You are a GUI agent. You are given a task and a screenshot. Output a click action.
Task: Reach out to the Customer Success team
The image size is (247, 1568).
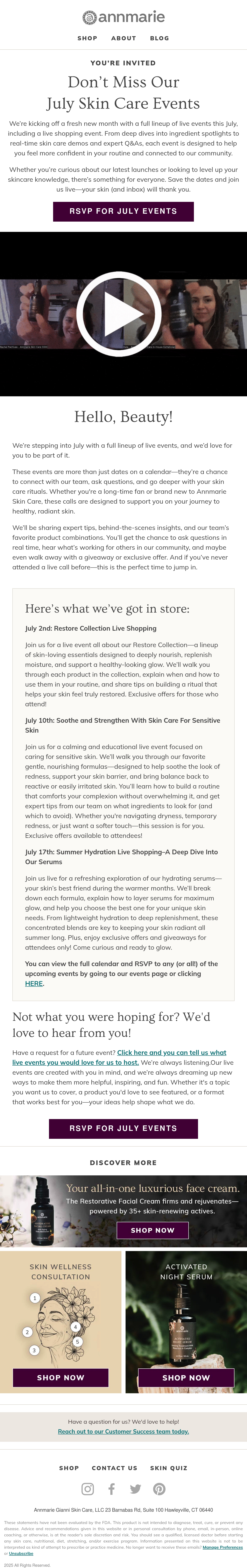pyautogui.click(x=123, y=1432)
